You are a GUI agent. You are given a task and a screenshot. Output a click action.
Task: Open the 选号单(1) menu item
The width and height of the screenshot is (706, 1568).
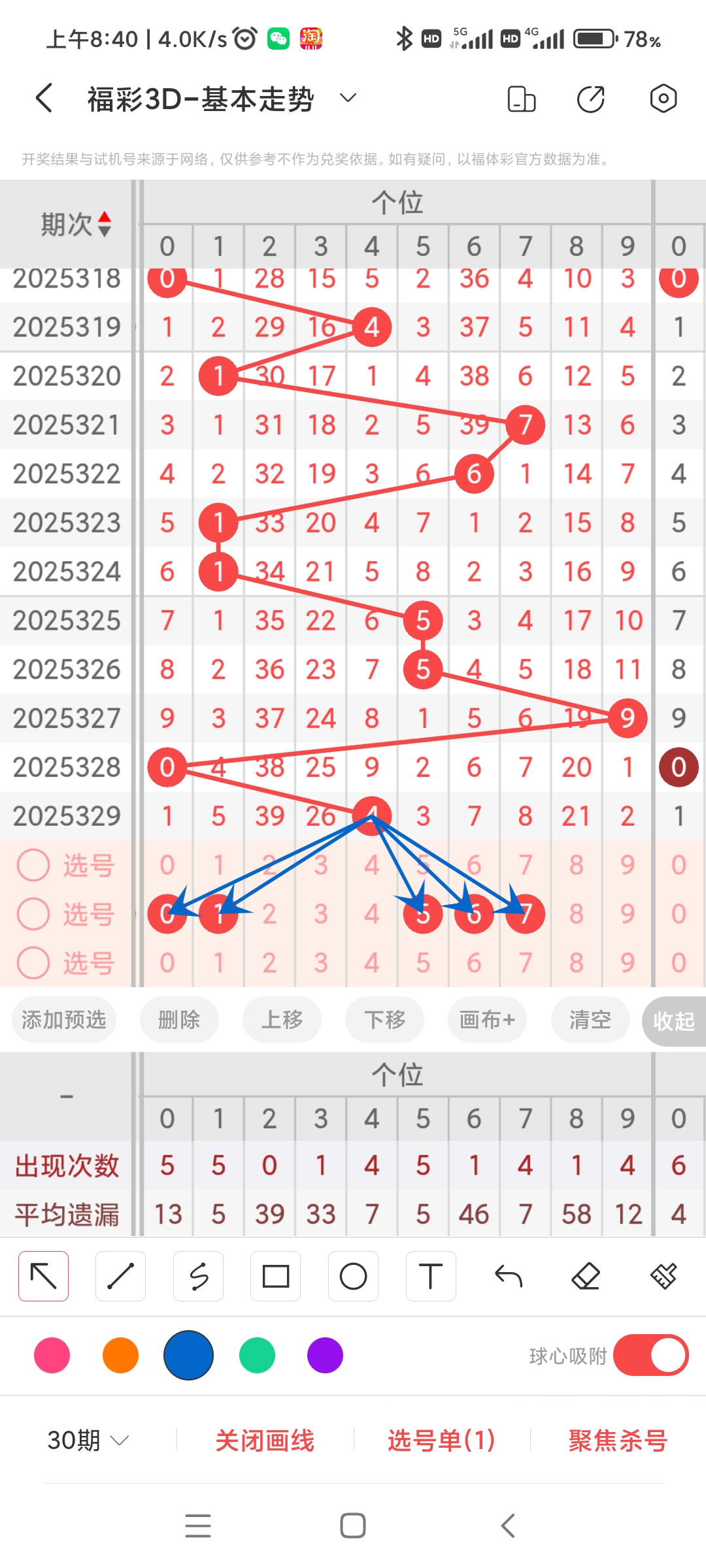click(x=439, y=1439)
